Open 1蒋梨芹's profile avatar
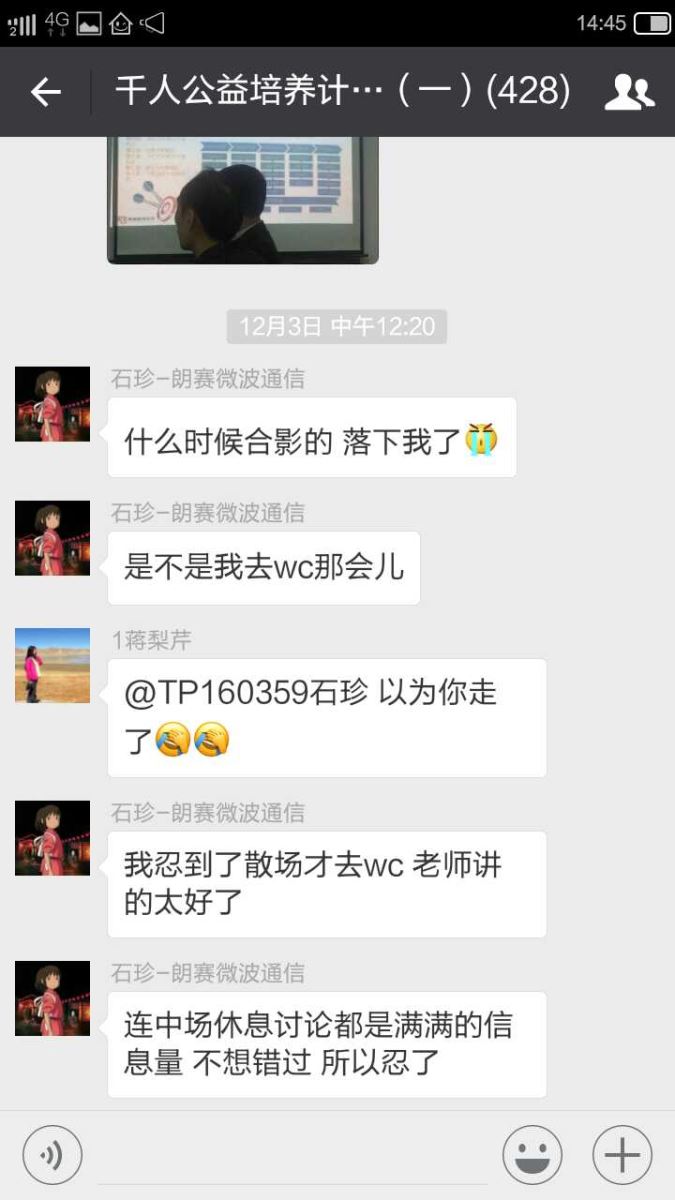This screenshot has height=1200, width=675. (52, 665)
